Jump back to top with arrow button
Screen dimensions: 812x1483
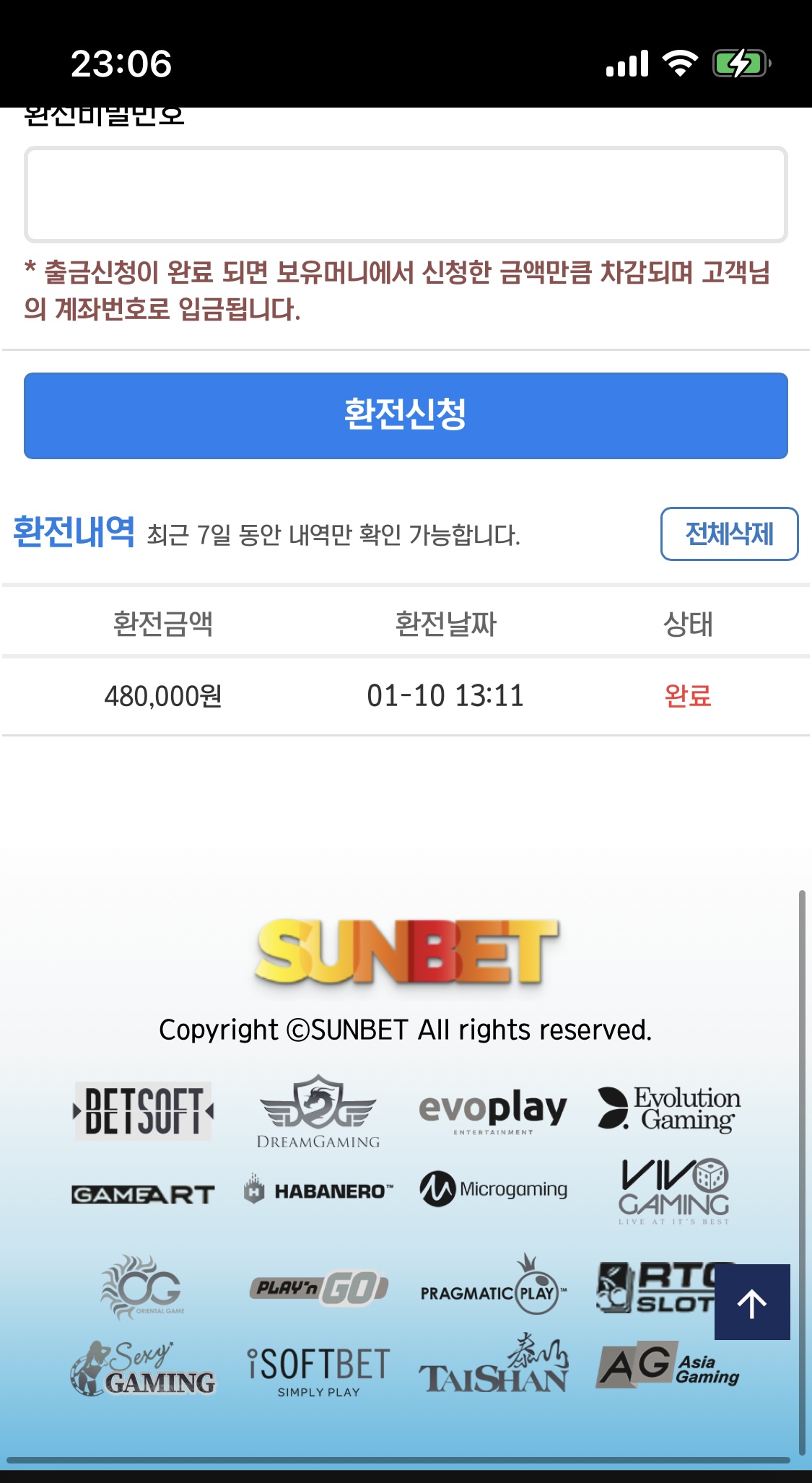pos(752,1302)
